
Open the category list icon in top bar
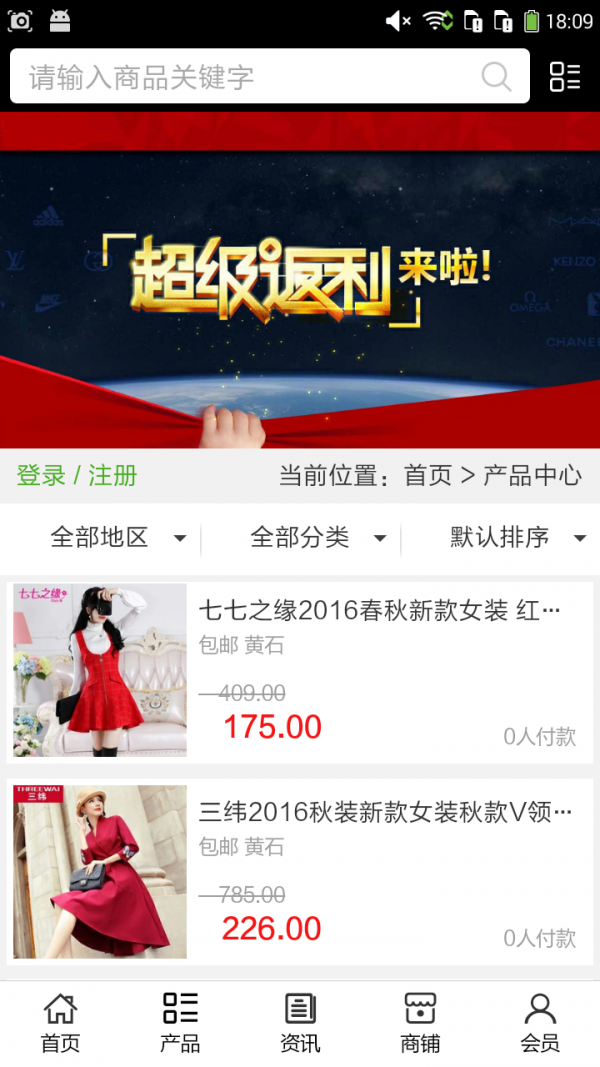565,77
